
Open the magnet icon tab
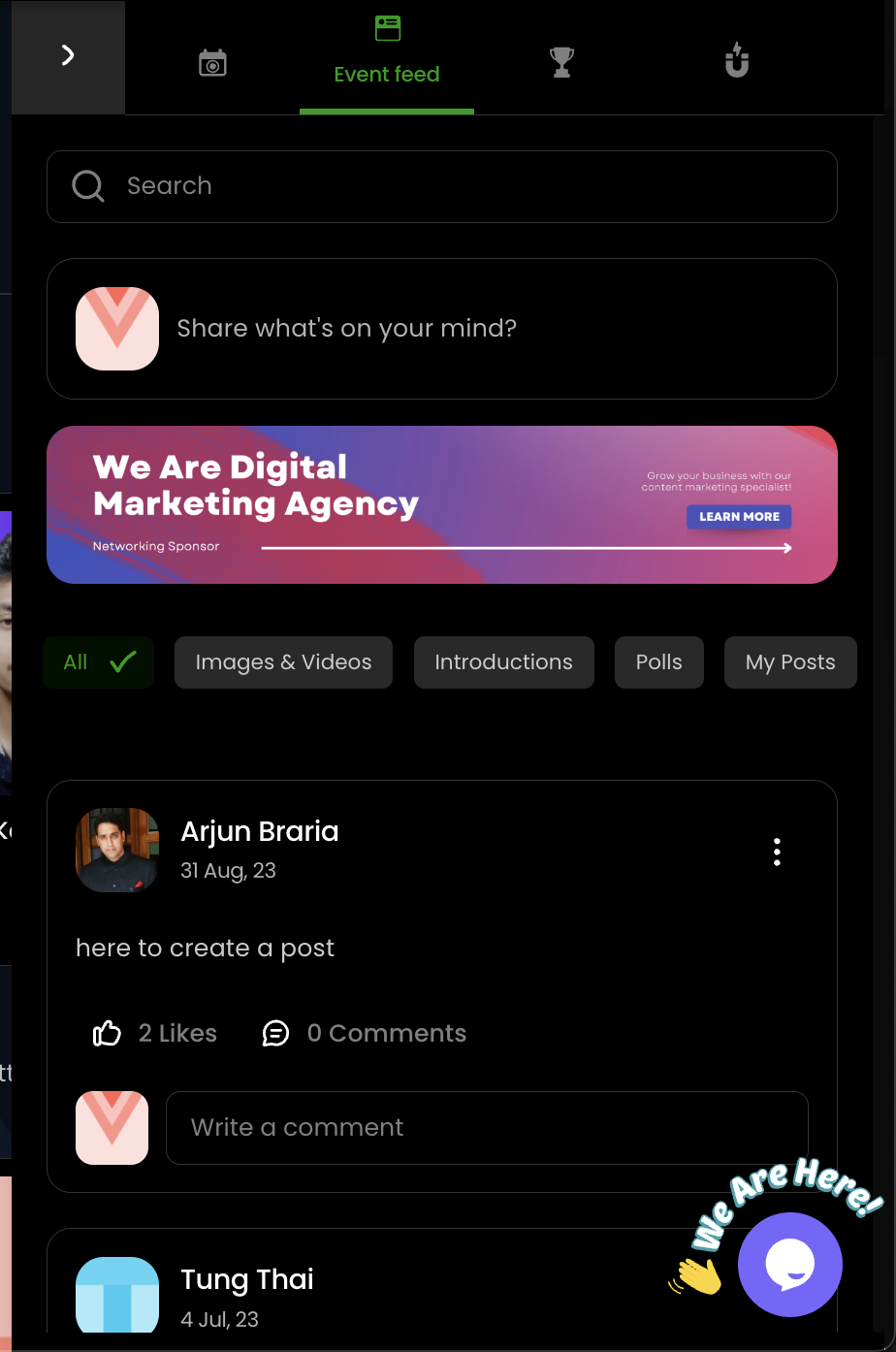(x=737, y=61)
